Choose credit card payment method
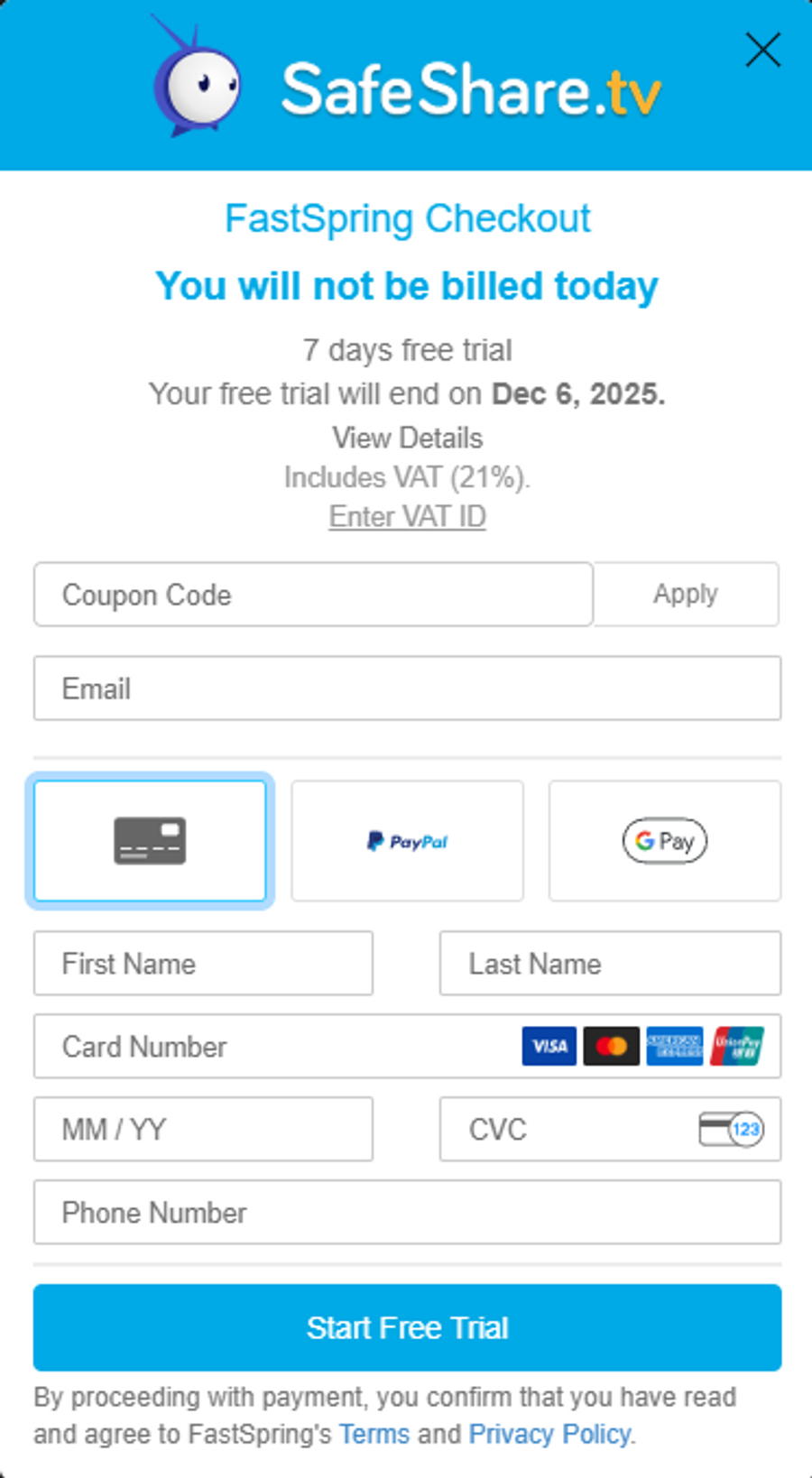Screen dimensions: 812x1478 tap(150, 841)
